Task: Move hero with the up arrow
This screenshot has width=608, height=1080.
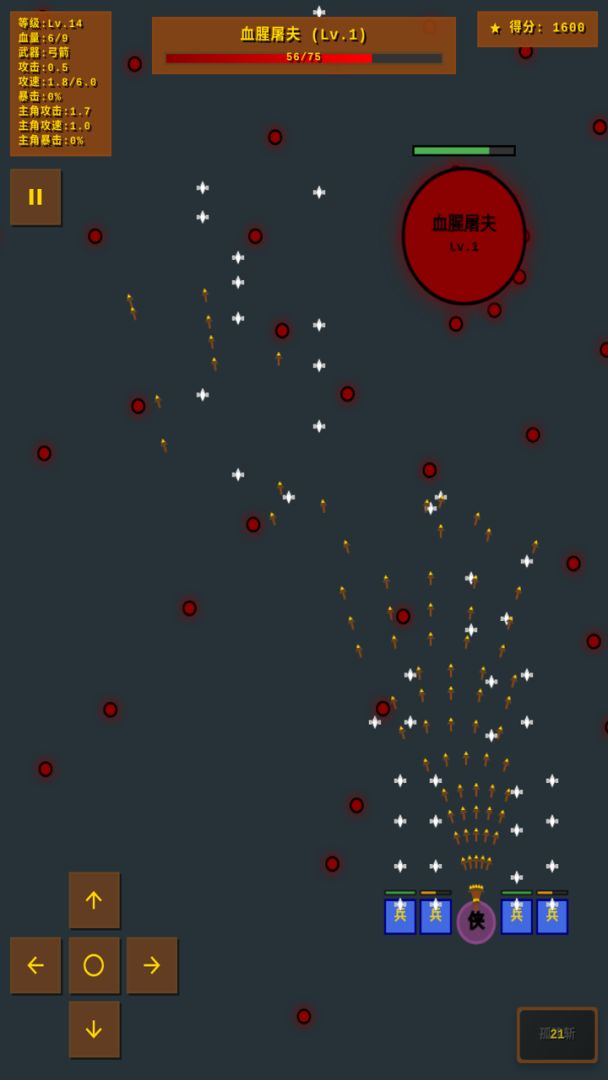Action: tap(94, 900)
